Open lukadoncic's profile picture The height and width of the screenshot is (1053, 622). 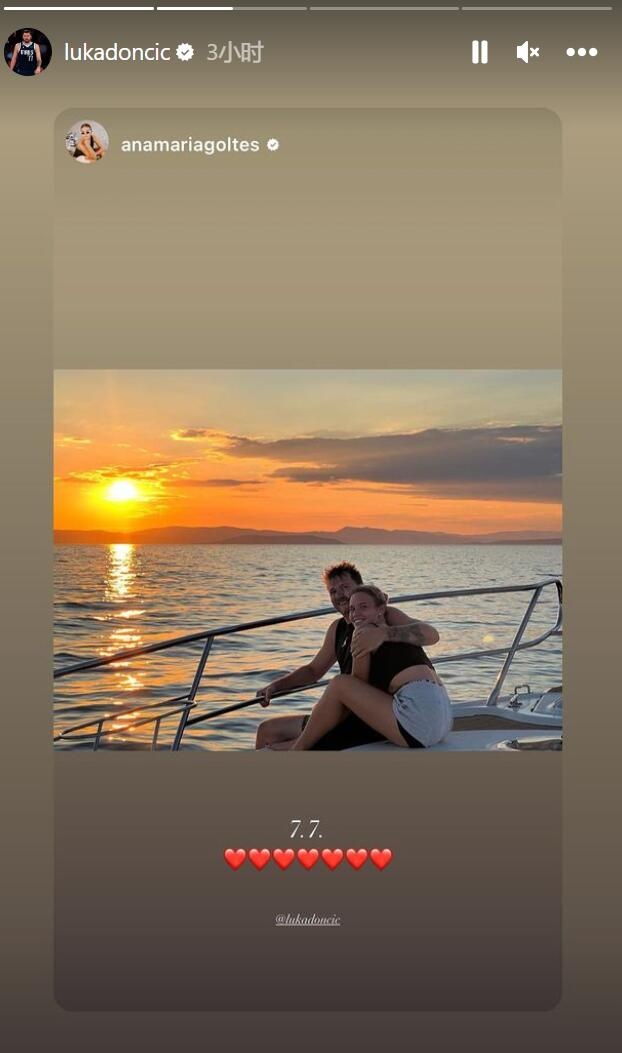click(27, 52)
